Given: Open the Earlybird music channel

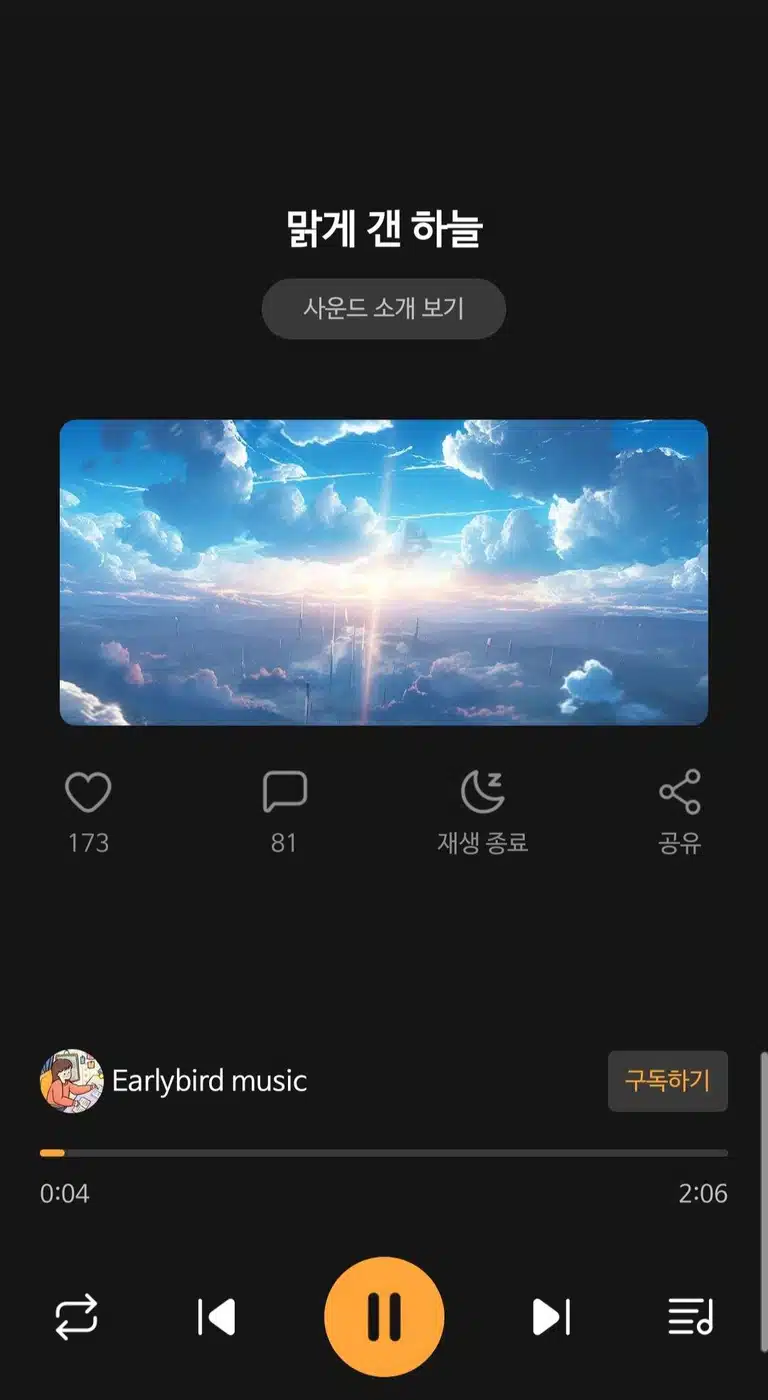Looking at the screenshot, I should click(173, 1081).
